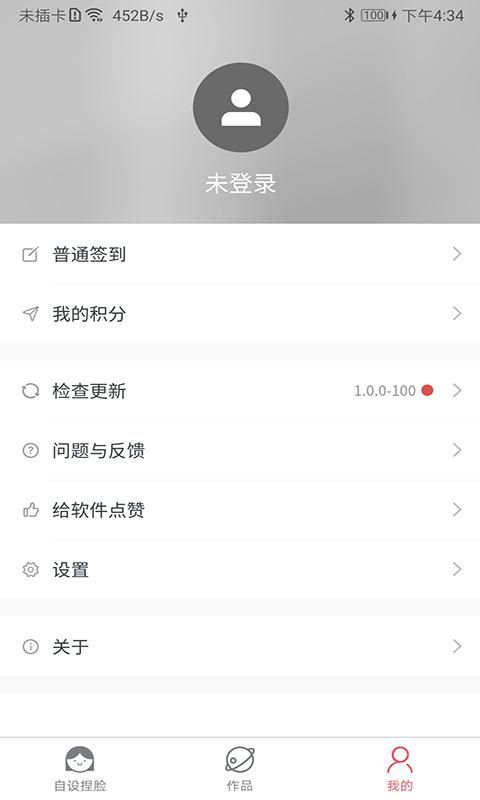View 我的积分 points page

[x=240, y=314]
